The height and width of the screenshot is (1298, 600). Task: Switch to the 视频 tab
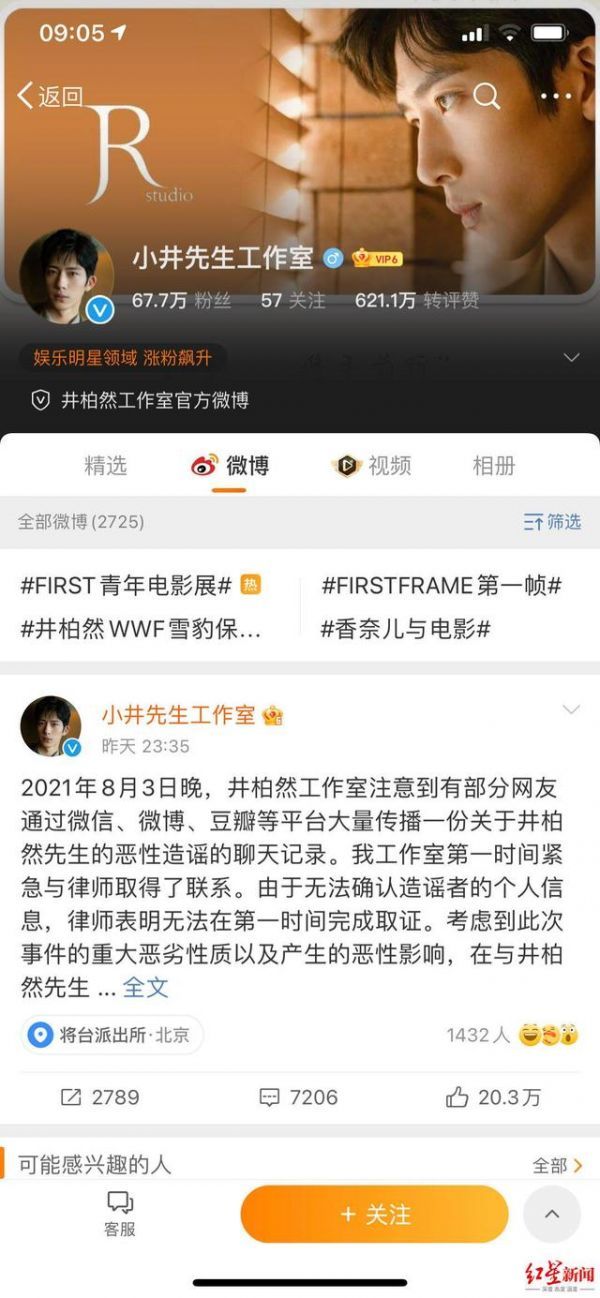pos(372,465)
